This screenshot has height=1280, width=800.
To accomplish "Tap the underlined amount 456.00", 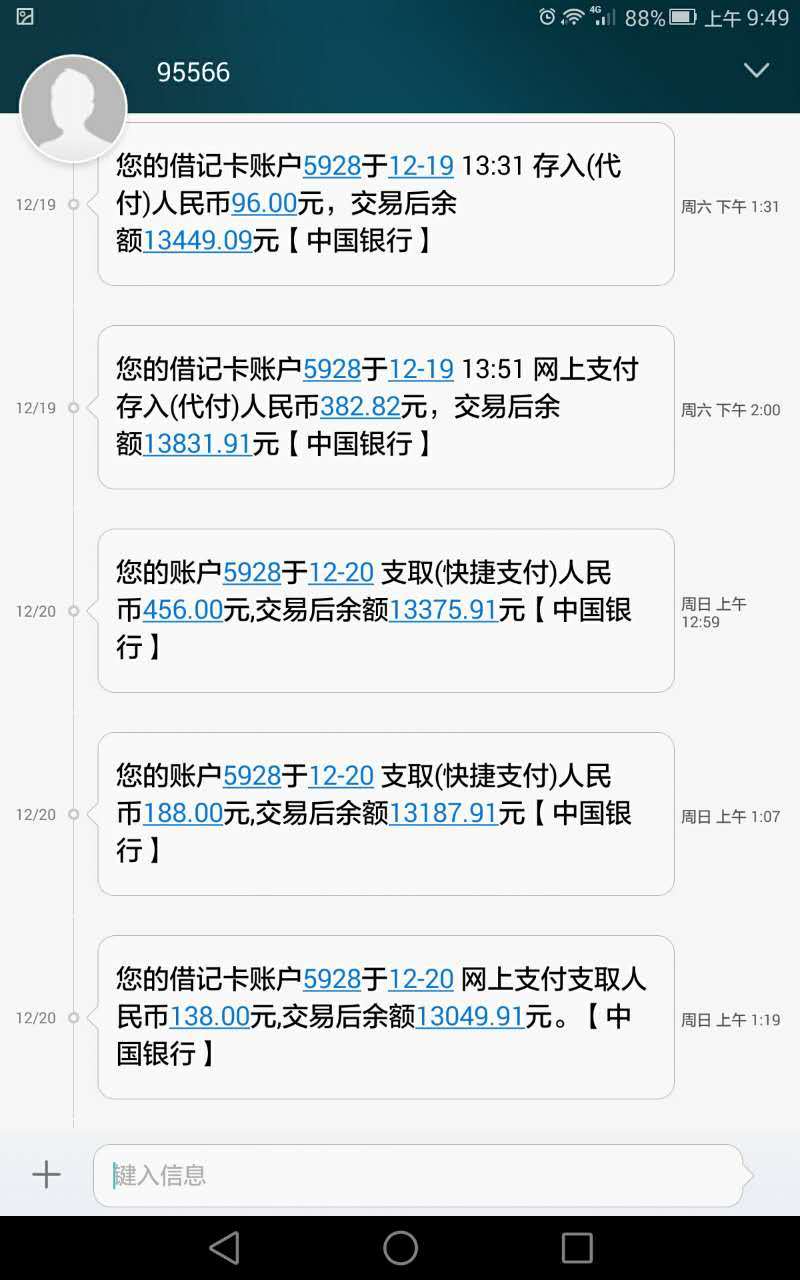I will coord(183,609).
